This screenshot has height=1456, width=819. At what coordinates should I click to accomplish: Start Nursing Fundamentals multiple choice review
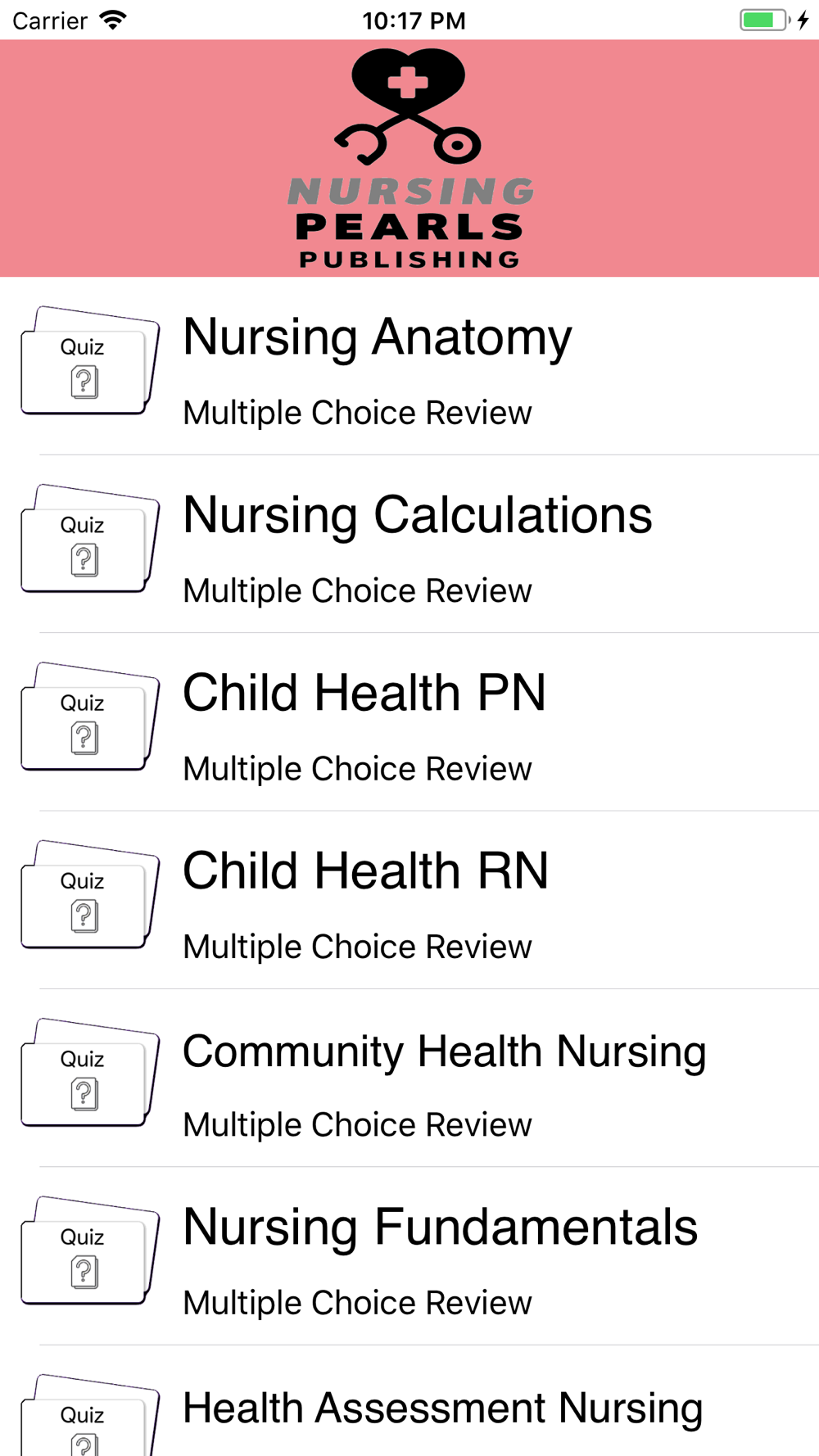click(409, 1256)
